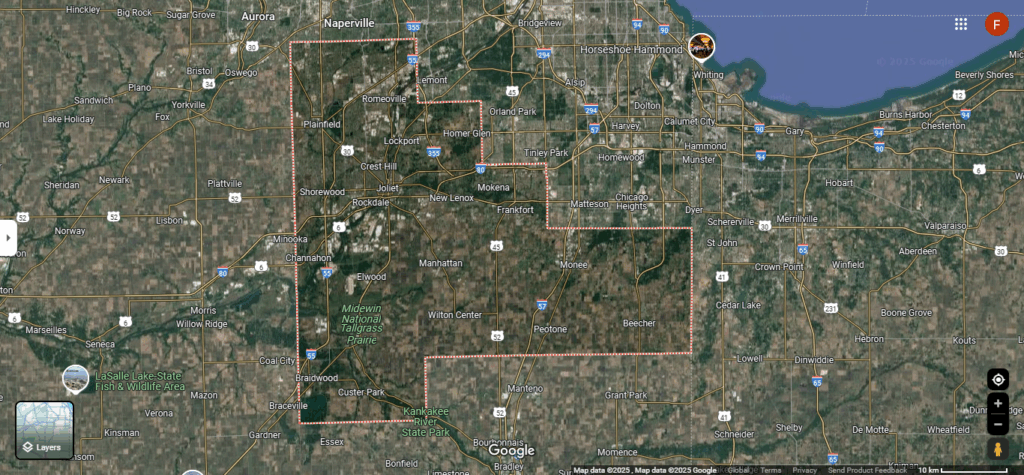Open LaSalle Lake State Fish & Wildlife Area marker
The height and width of the screenshot is (475, 1024).
point(75,378)
